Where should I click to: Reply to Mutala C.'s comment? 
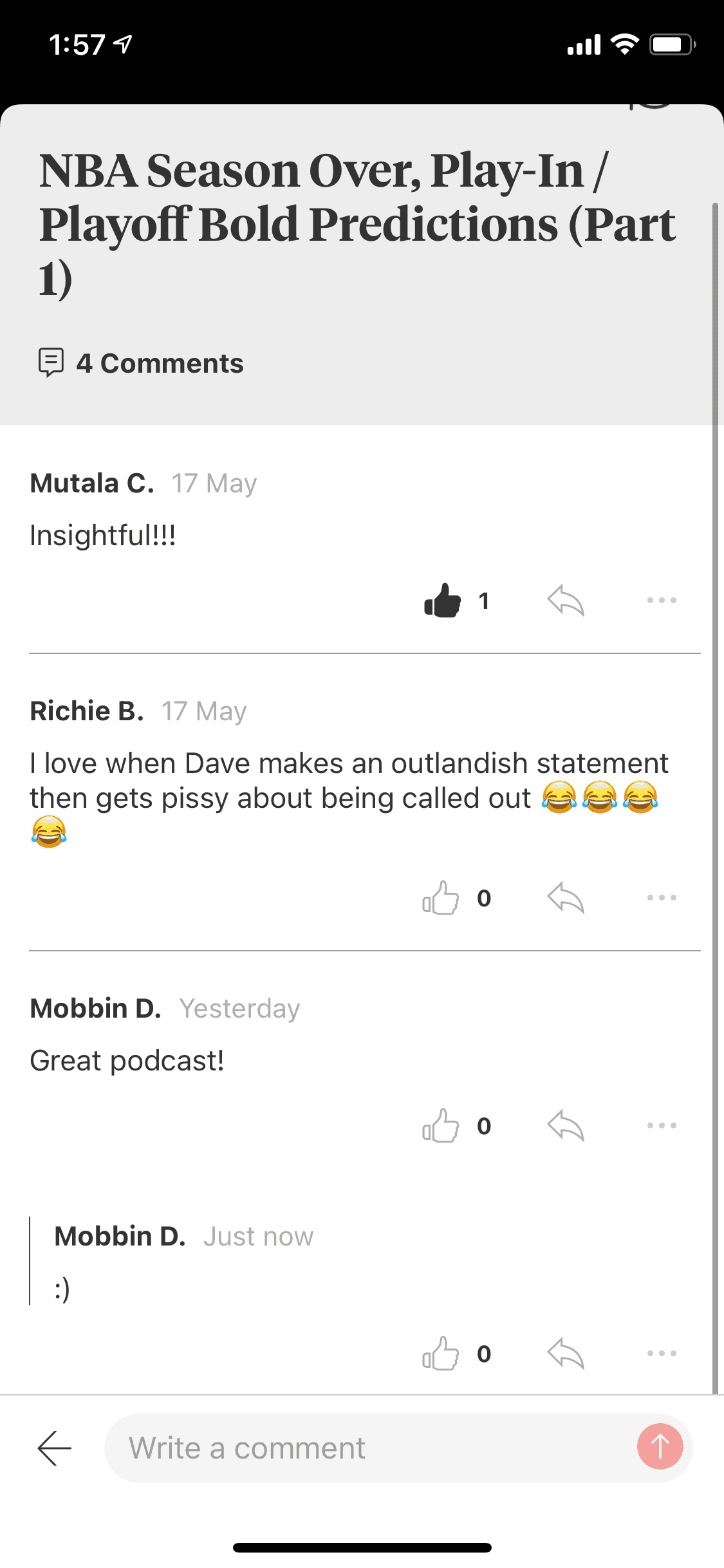pos(566,601)
